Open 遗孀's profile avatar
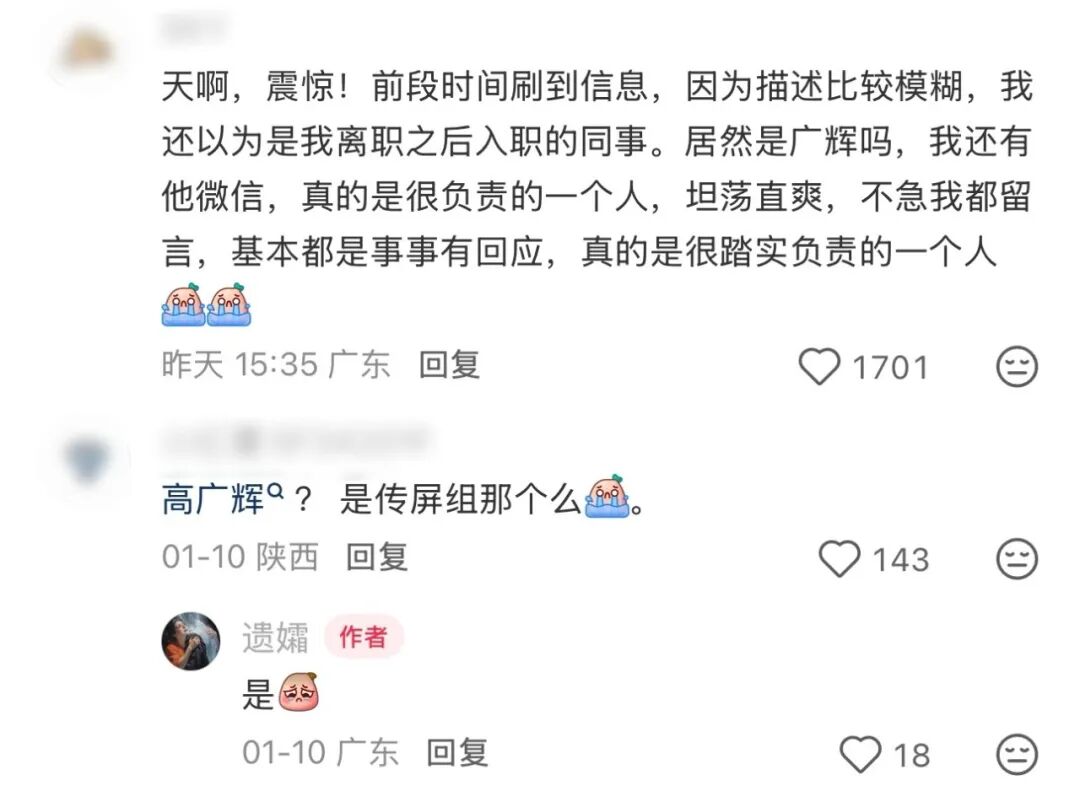Viewport: 1080px width, 791px height. [191, 640]
